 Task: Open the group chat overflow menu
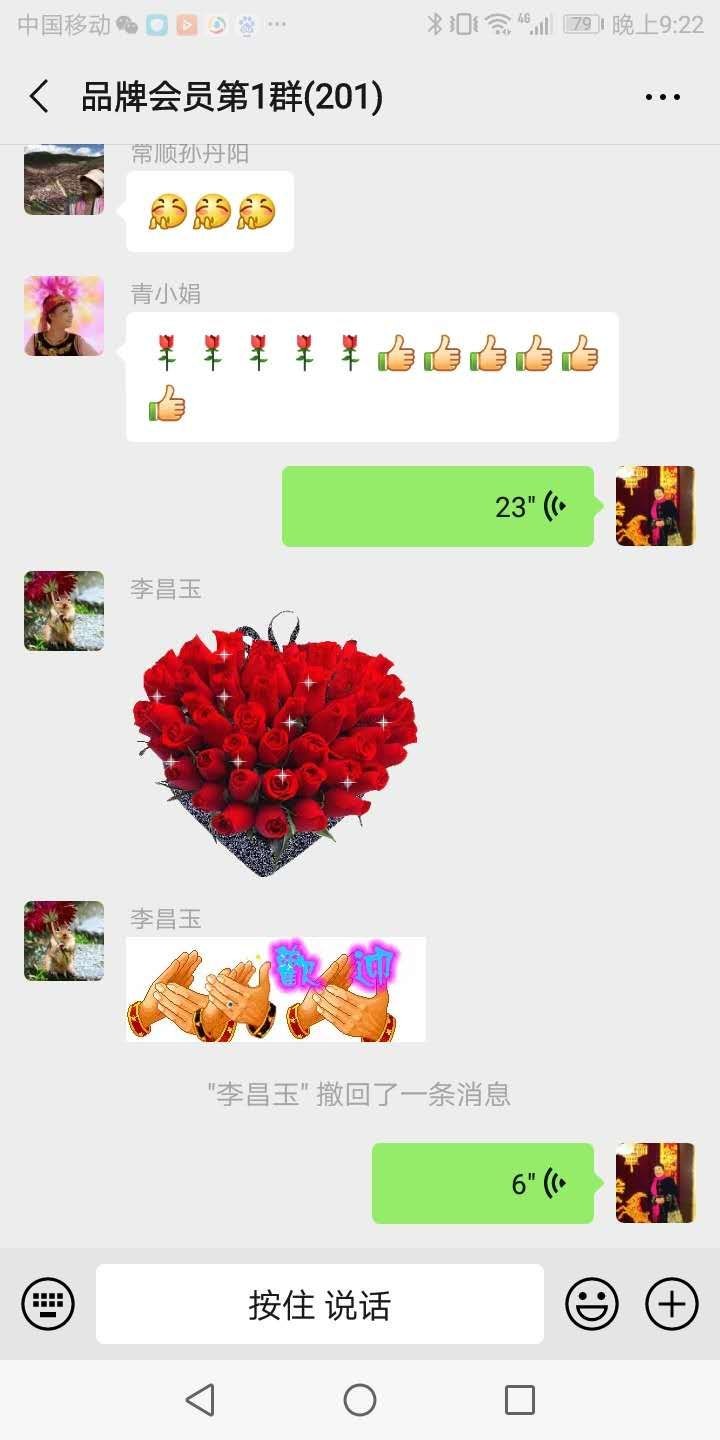coord(662,97)
